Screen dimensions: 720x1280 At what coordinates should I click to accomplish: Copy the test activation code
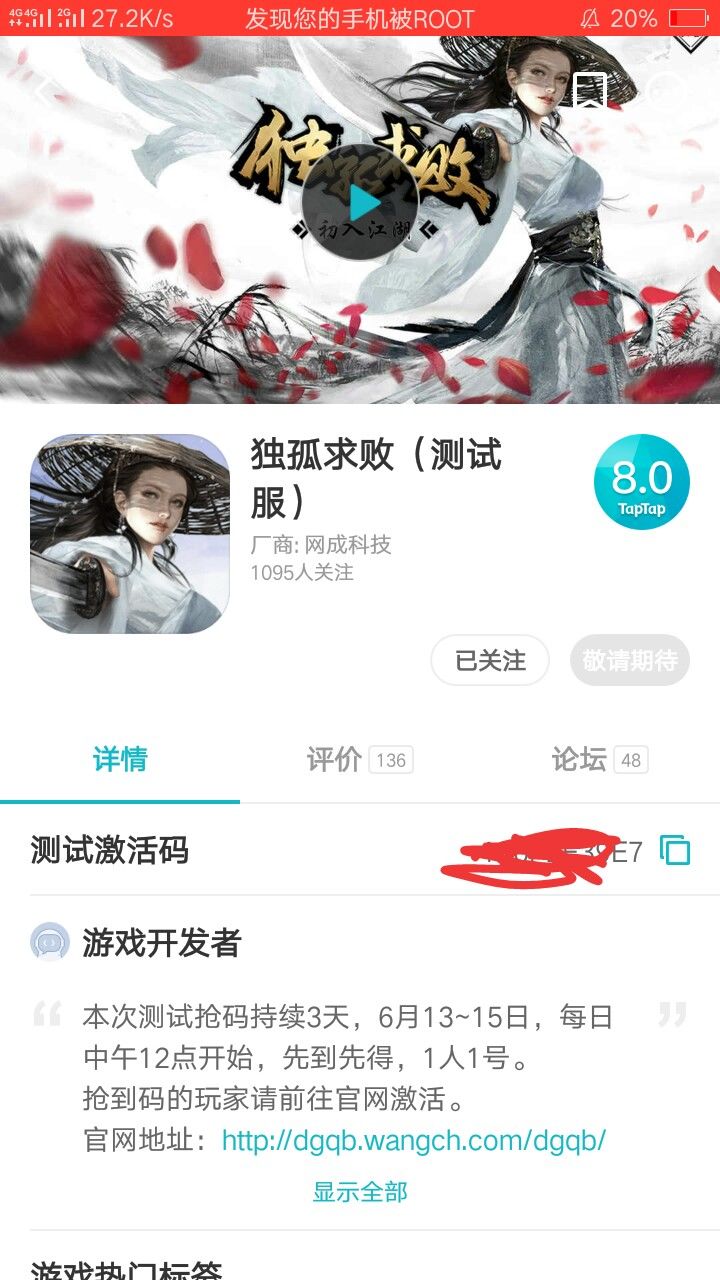coord(676,851)
